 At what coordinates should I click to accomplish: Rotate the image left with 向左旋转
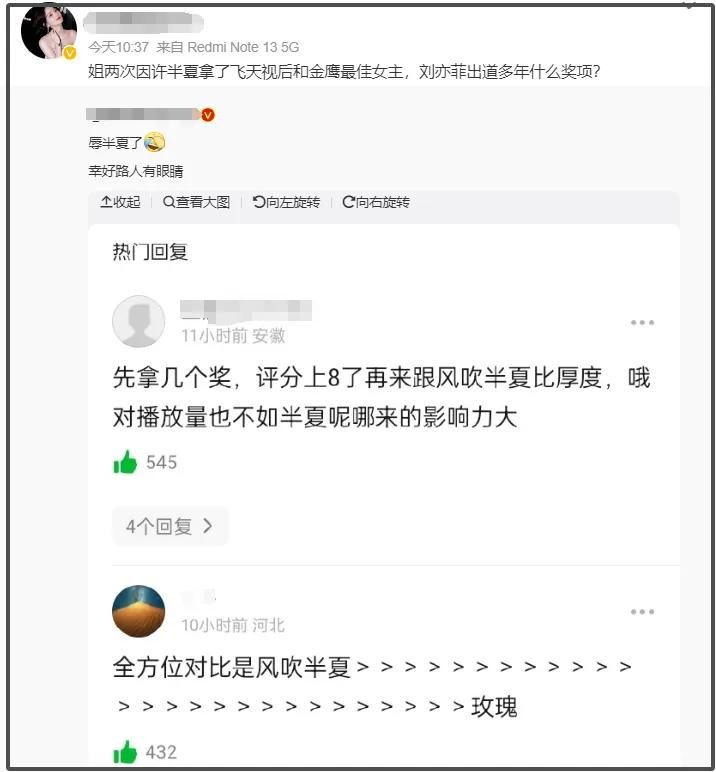(286, 202)
